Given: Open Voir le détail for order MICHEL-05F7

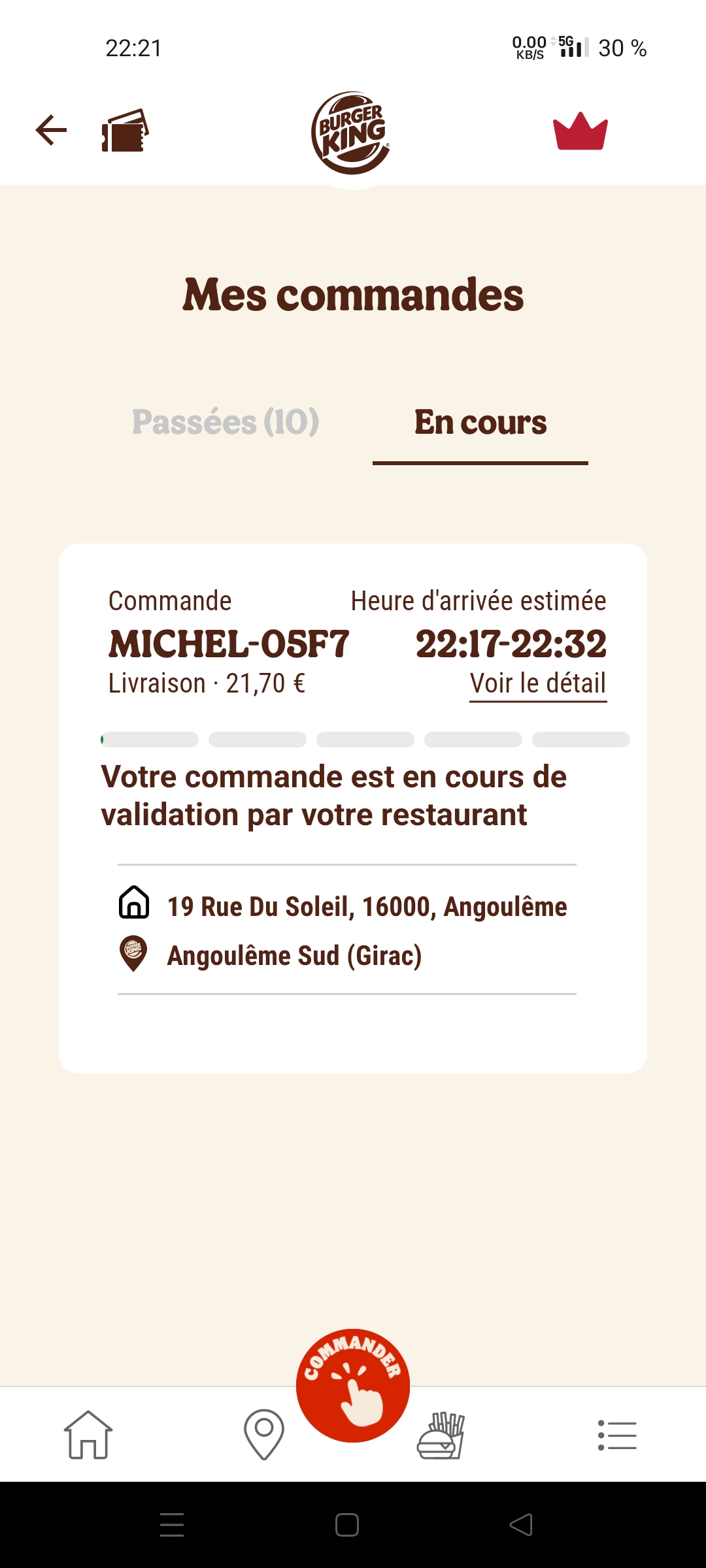Looking at the screenshot, I should click(538, 683).
